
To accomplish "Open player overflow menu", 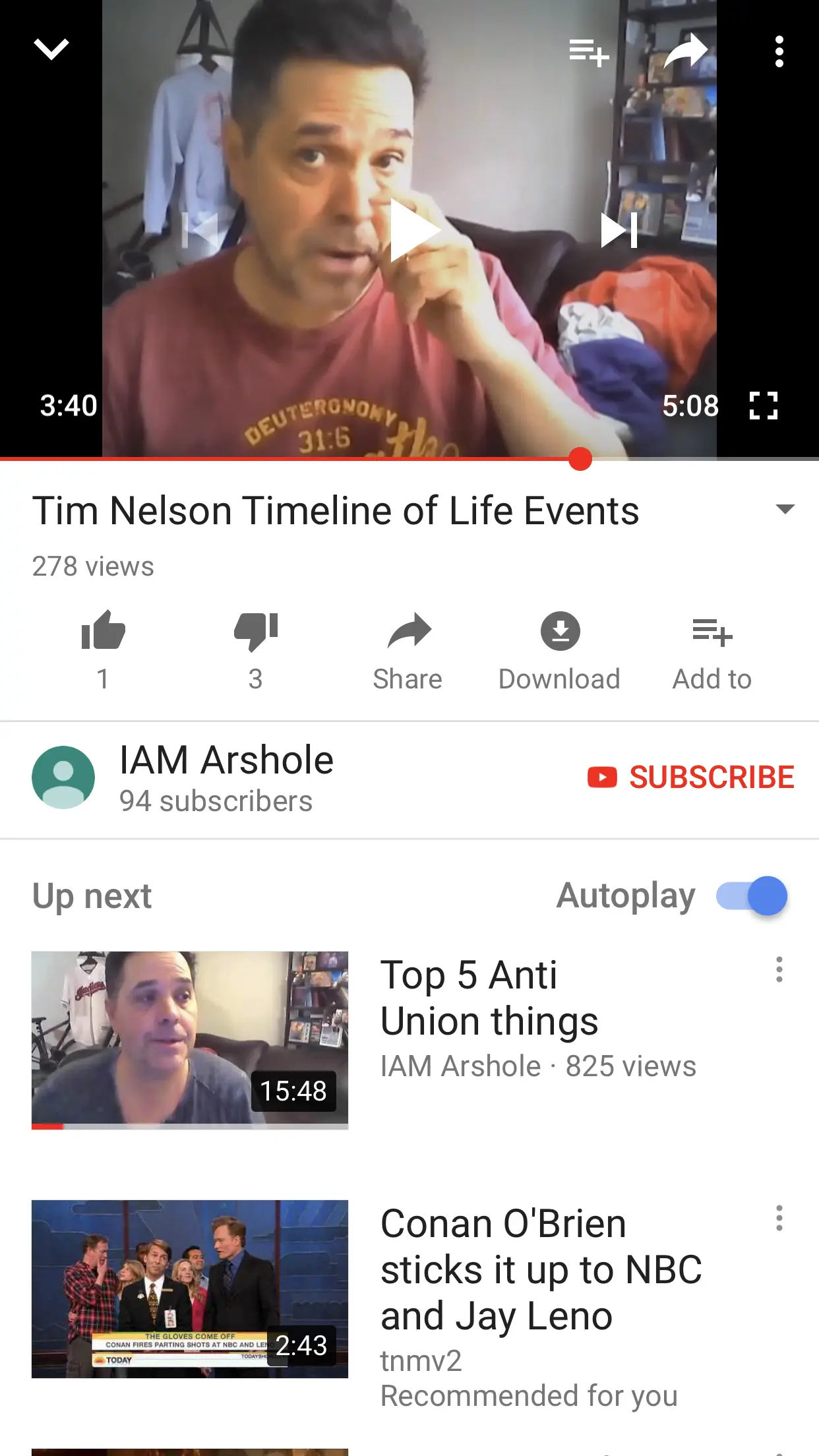I will (x=779, y=51).
